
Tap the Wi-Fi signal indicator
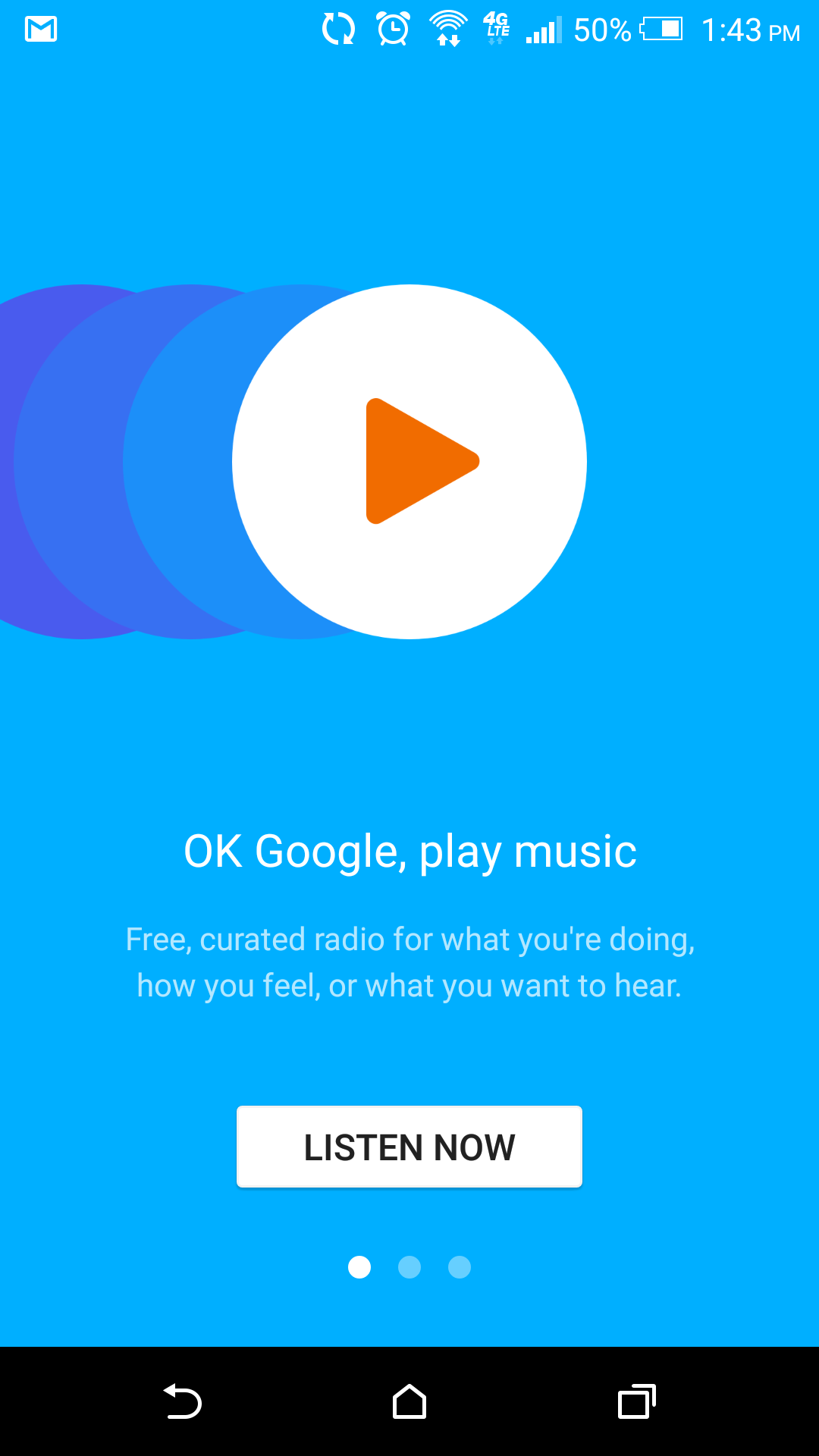447,30
